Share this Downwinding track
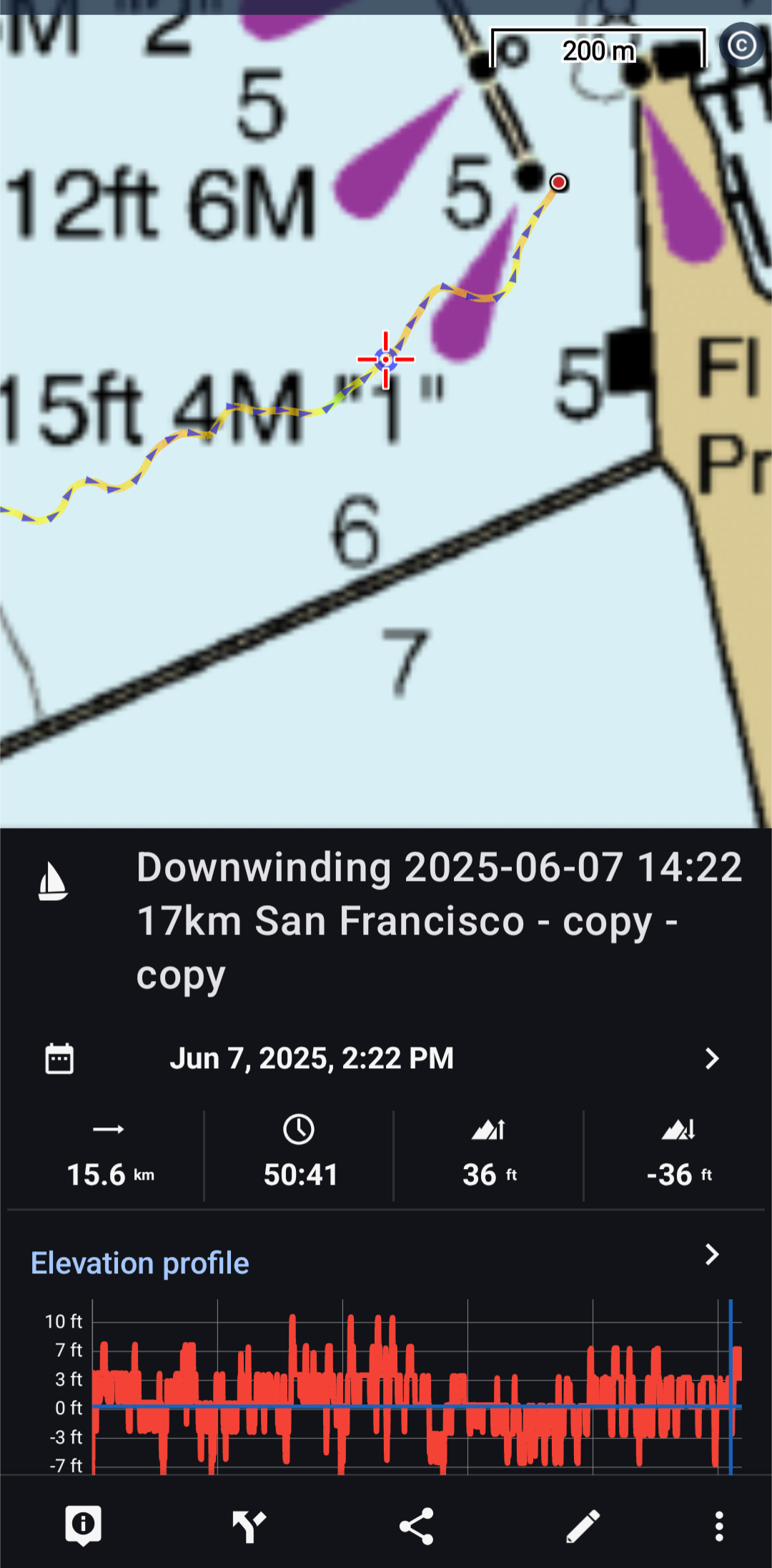 [x=416, y=1526]
